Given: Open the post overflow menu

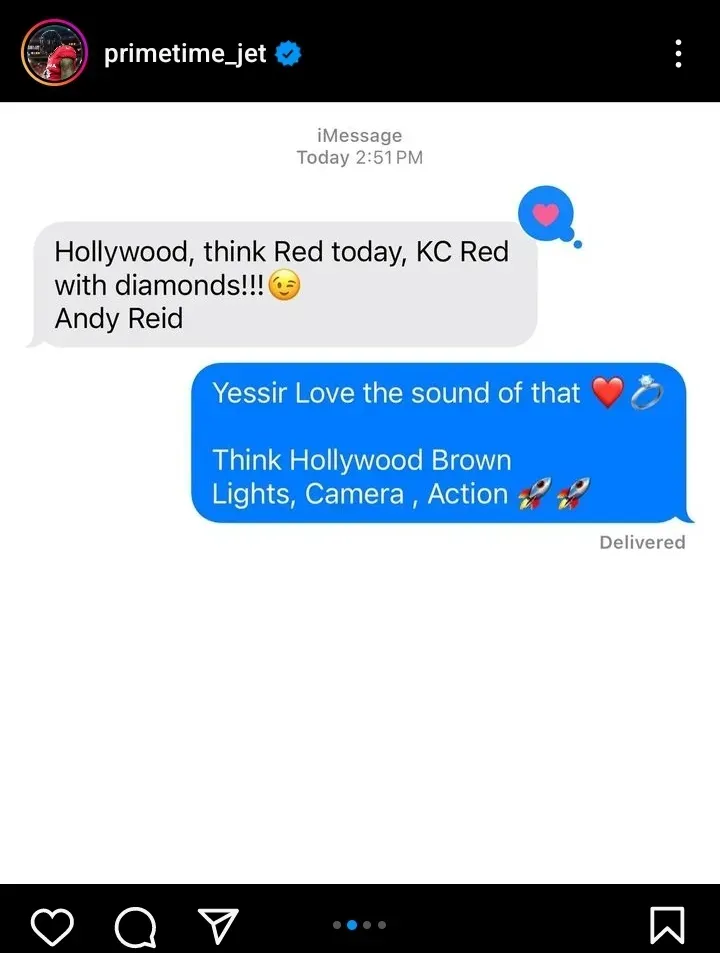Looking at the screenshot, I should click(x=679, y=54).
